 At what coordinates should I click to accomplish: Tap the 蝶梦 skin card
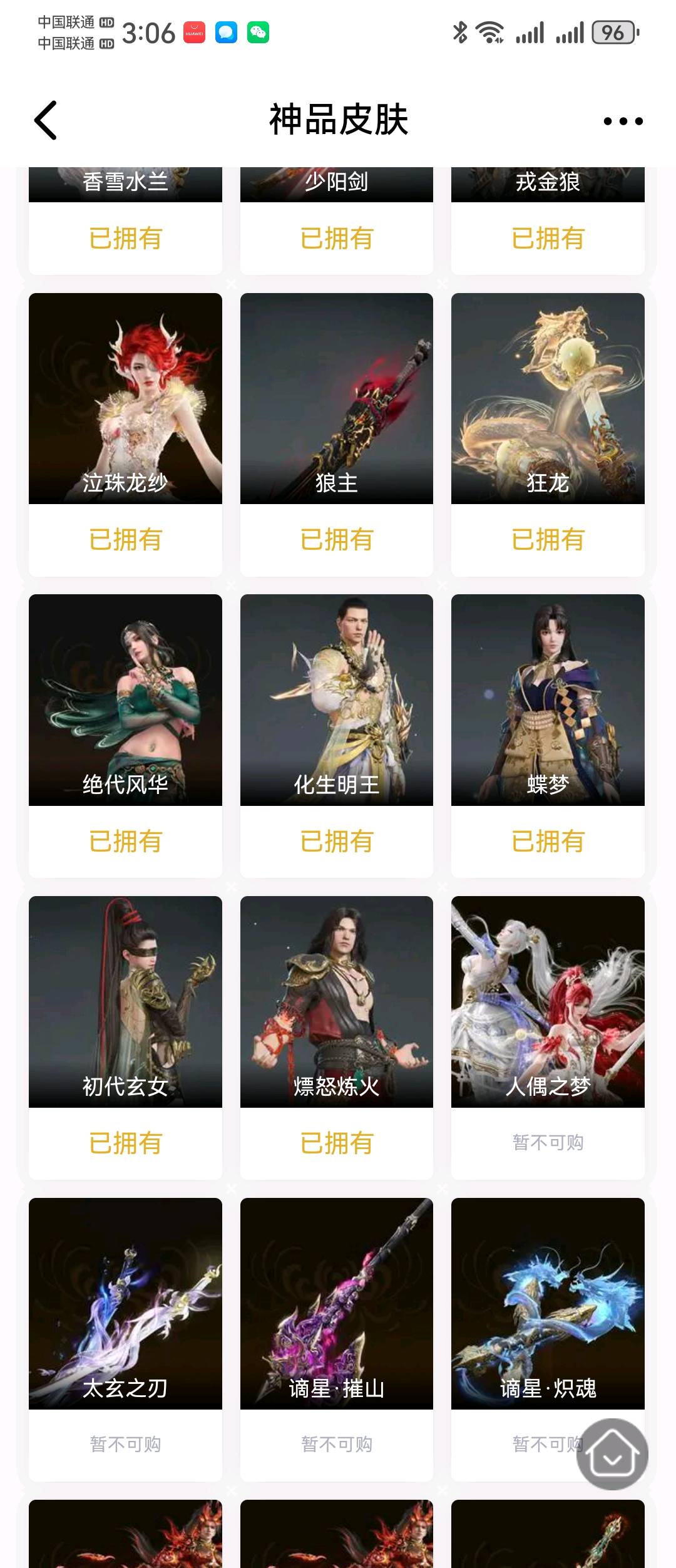(x=548, y=699)
